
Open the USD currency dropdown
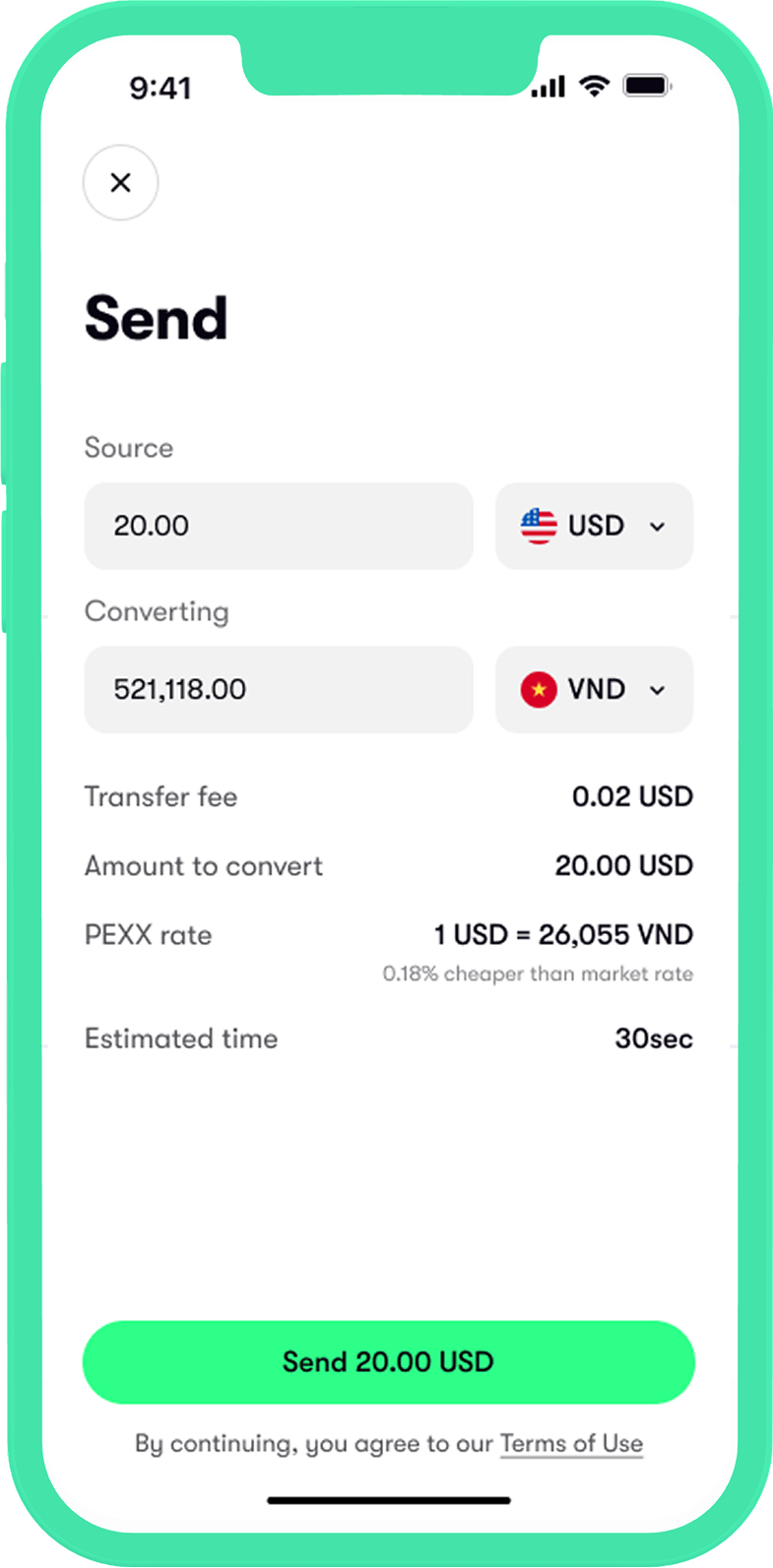click(594, 526)
